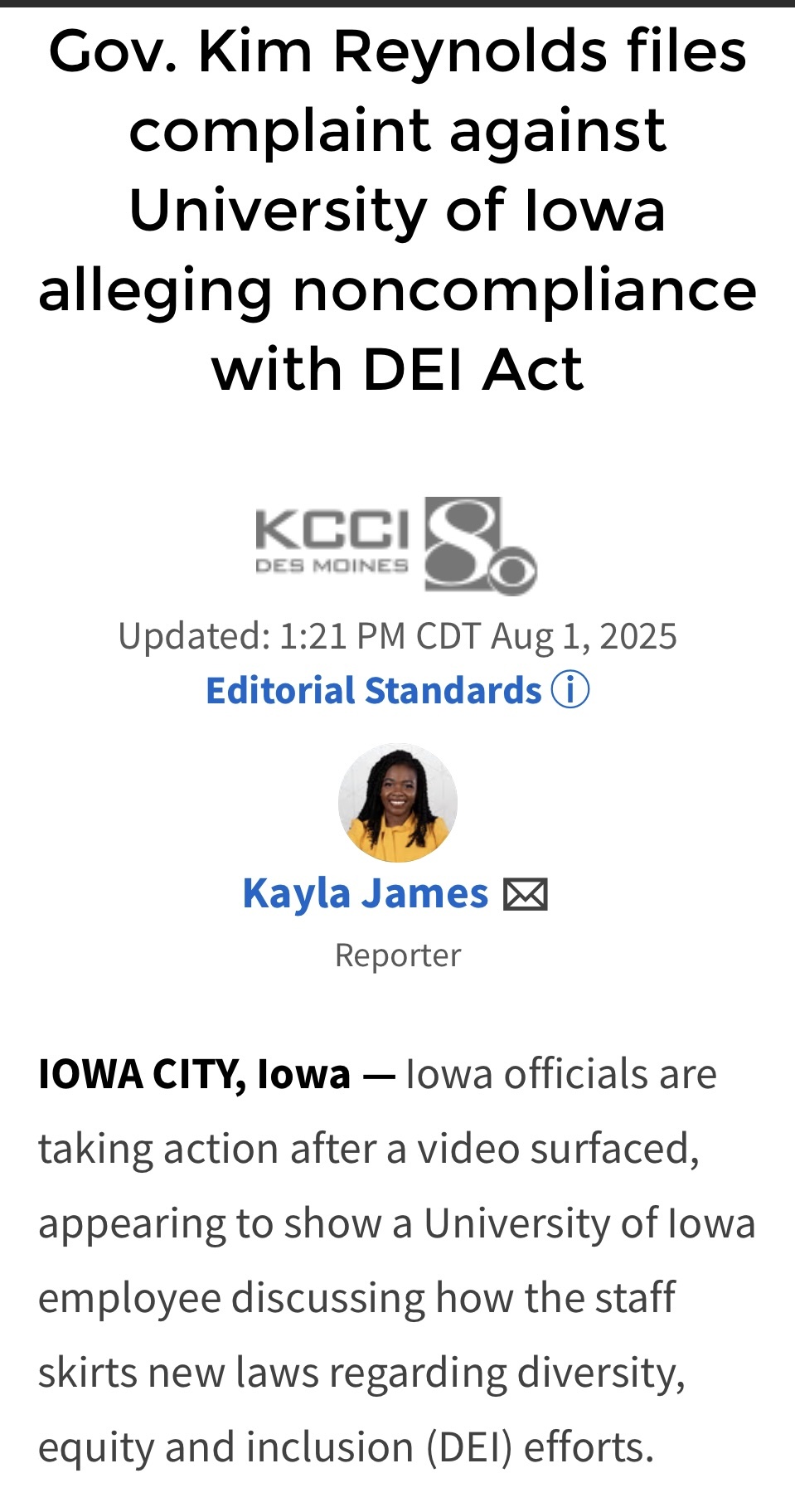Email Kayla James via envelope icon

pos(526,895)
